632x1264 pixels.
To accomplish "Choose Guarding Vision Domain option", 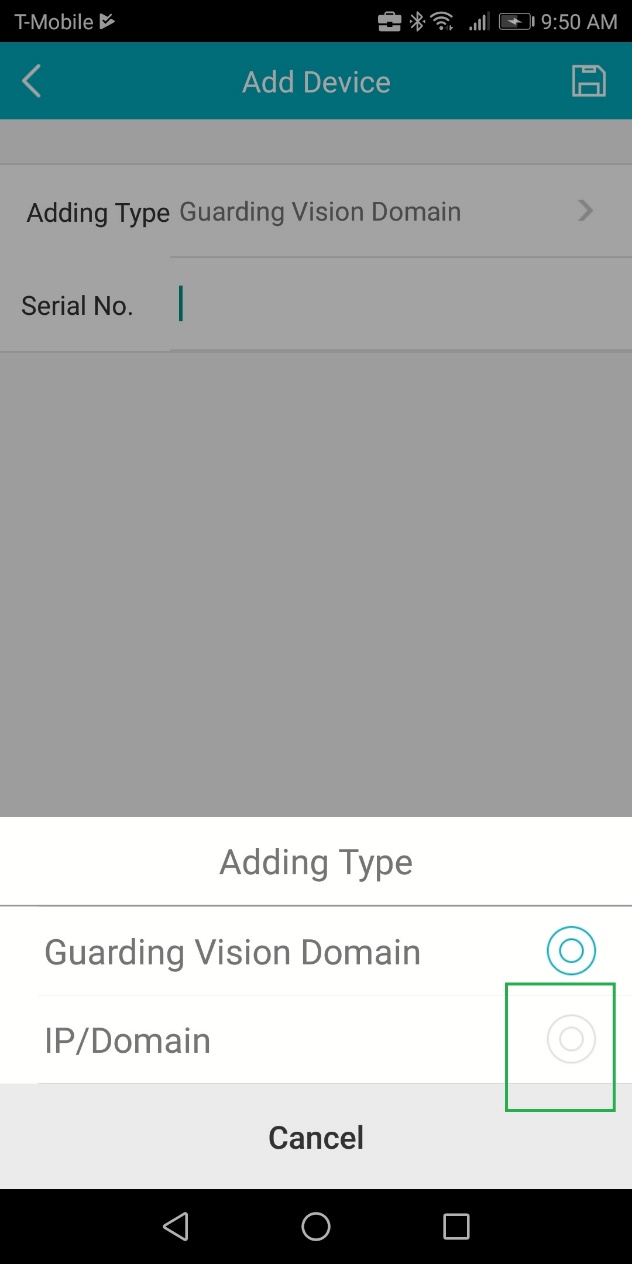I will (x=570, y=951).
